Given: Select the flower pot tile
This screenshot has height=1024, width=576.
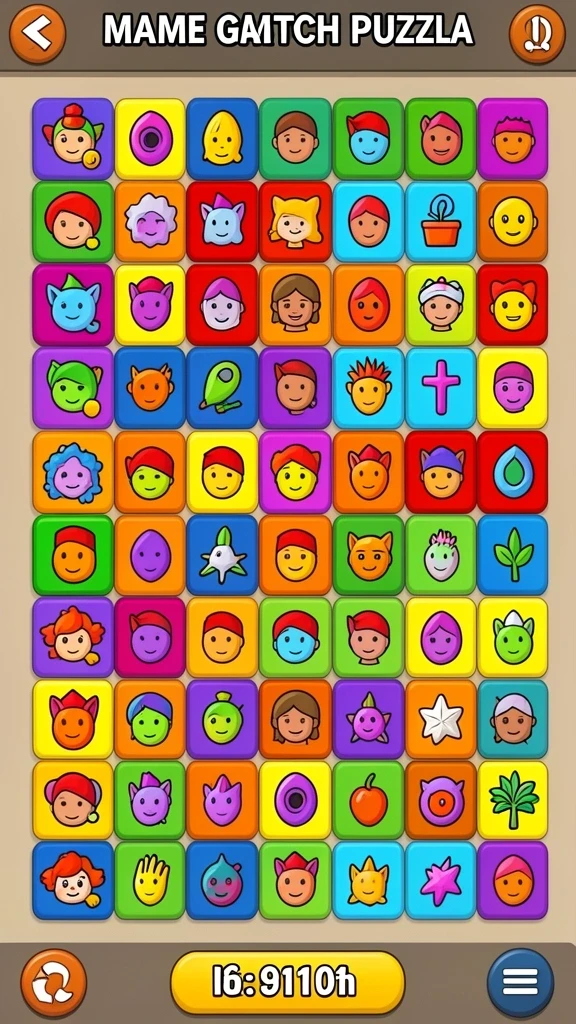Looking at the screenshot, I should pos(441,221).
